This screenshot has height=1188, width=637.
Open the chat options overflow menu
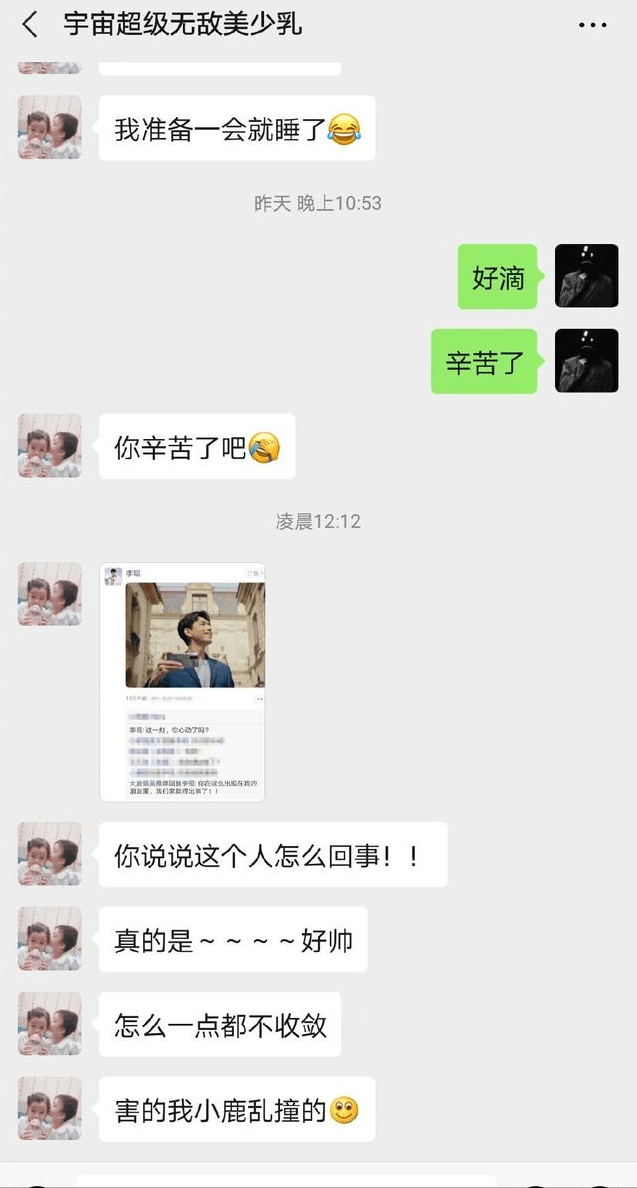click(x=592, y=25)
